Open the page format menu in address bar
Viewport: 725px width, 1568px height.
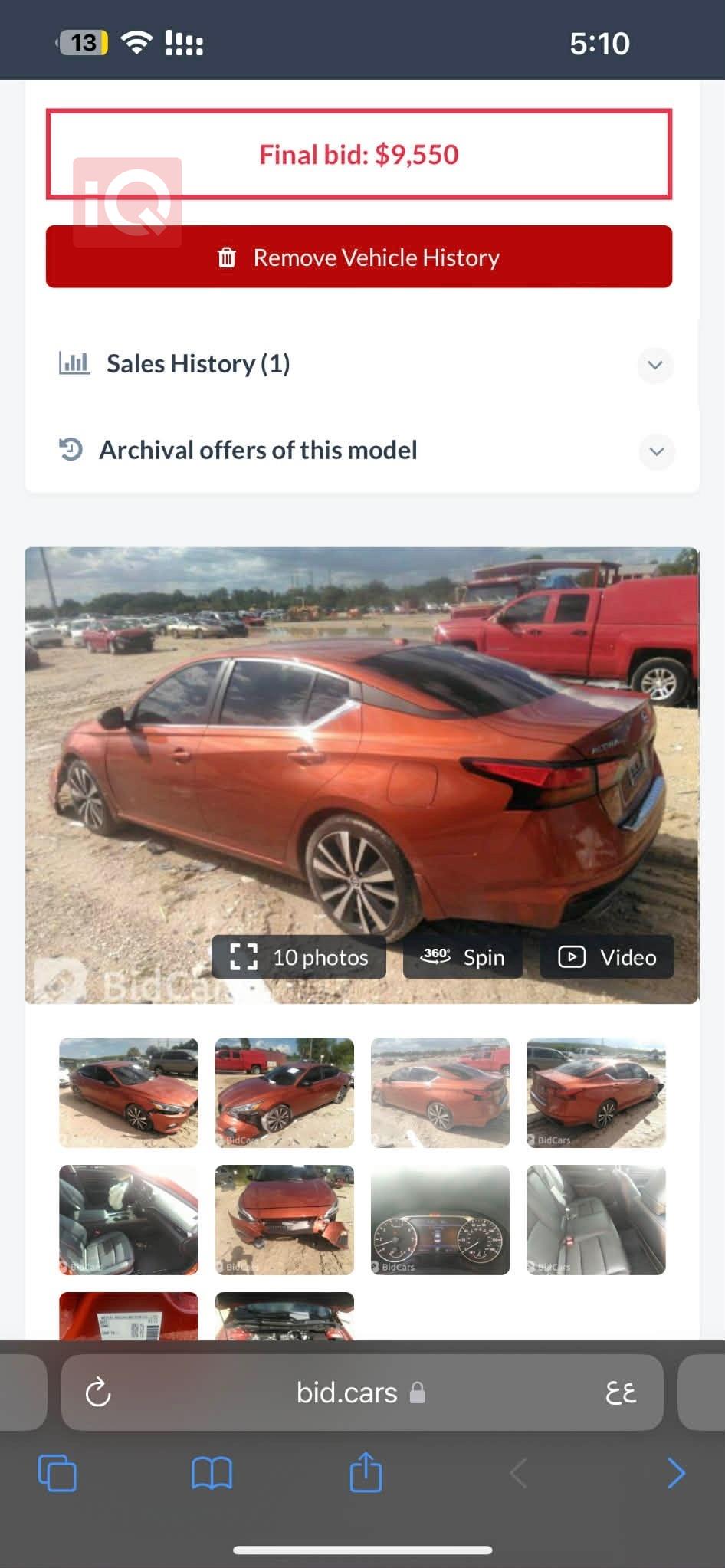click(621, 1393)
